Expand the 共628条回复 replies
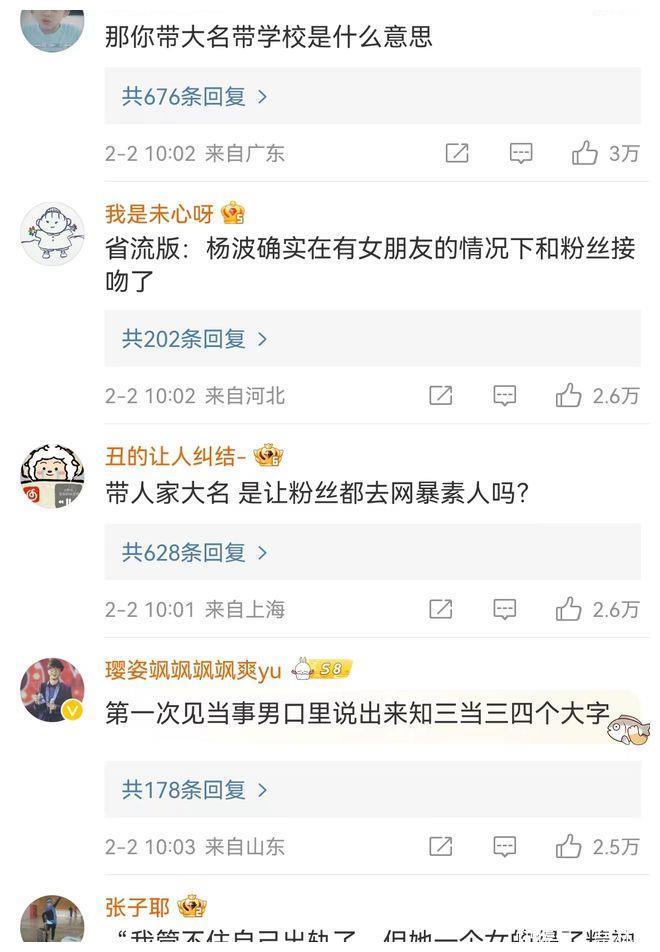The width and height of the screenshot is (660, 952). (x=195, y=552)
